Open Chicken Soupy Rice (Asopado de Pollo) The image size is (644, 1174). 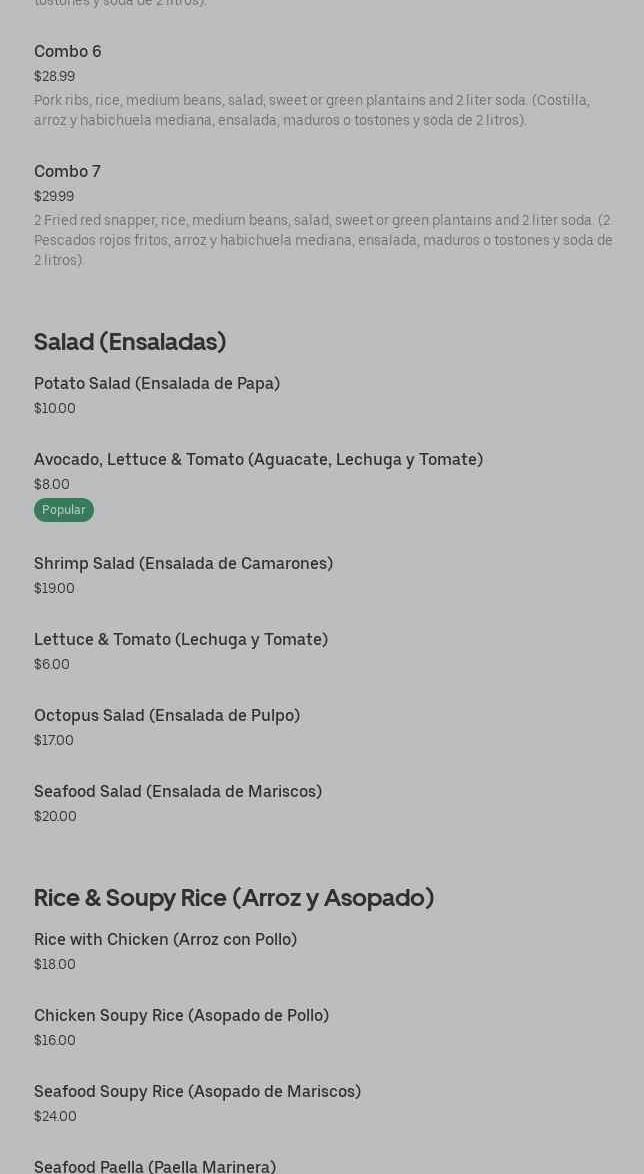coord(181,1016)
